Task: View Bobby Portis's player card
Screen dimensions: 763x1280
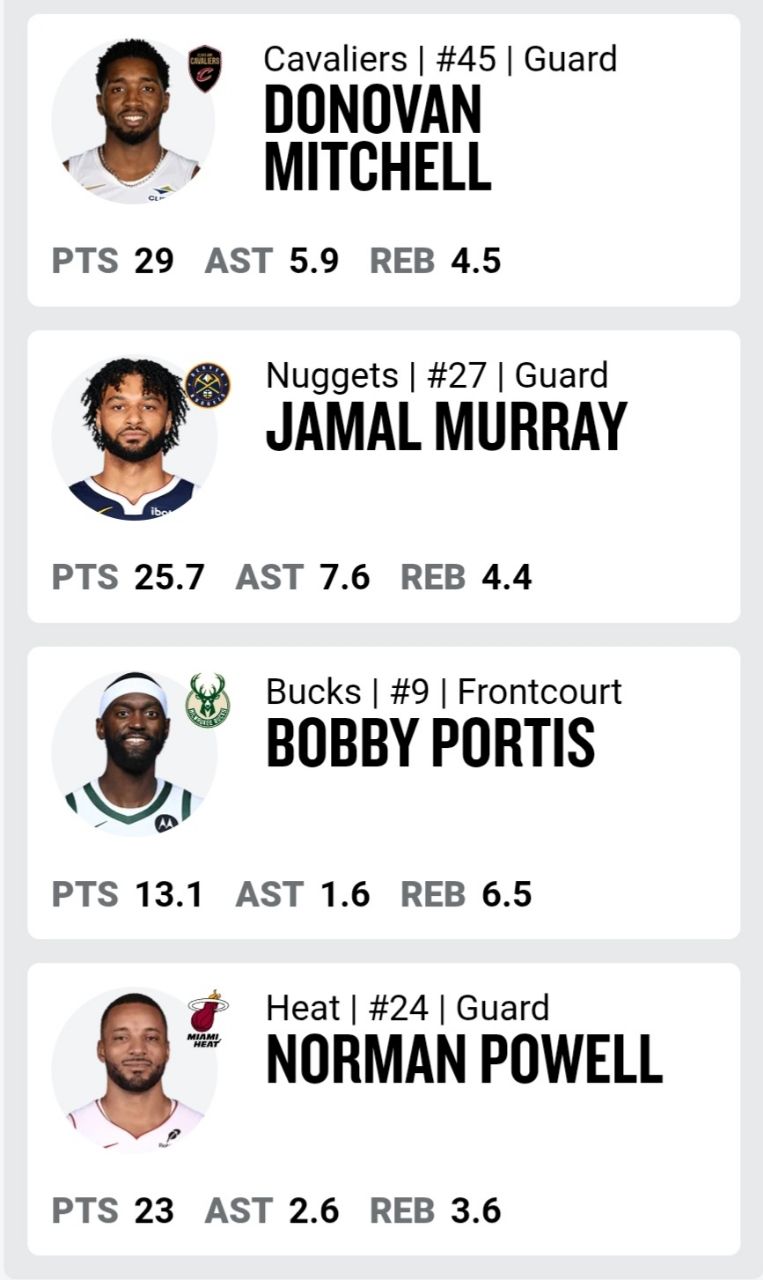Action: click(383, 792)
